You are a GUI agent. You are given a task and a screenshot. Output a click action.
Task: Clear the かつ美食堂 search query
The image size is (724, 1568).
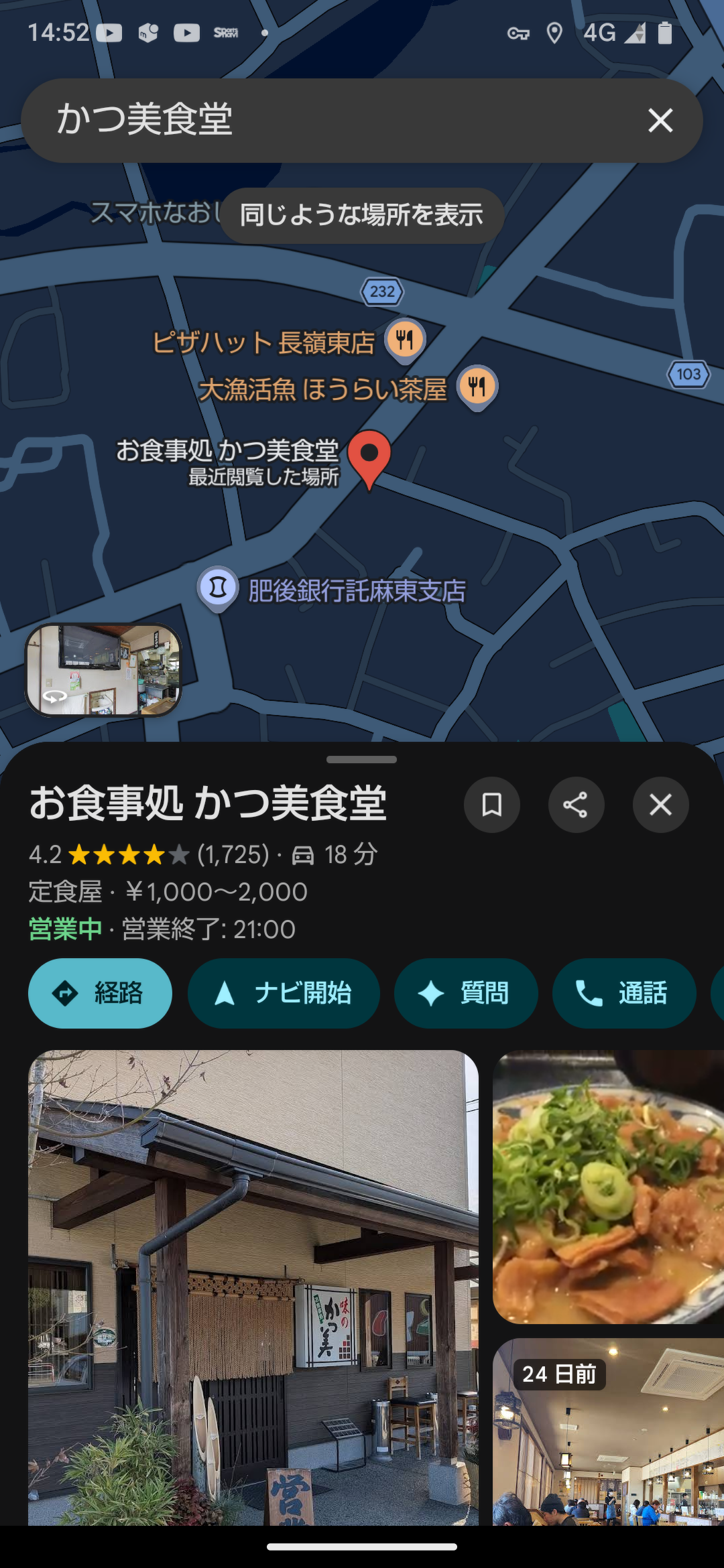pos(660,121)
